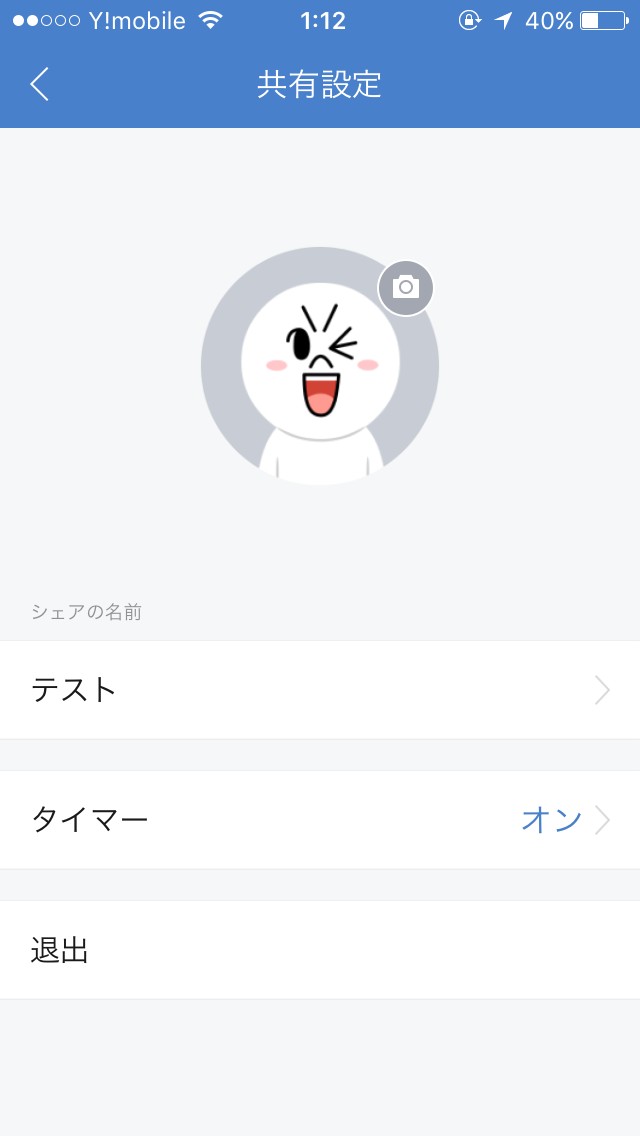This screenshot has height=1136, width=640.
Task: Open the share name row テスト
Action: click(320, 690)
